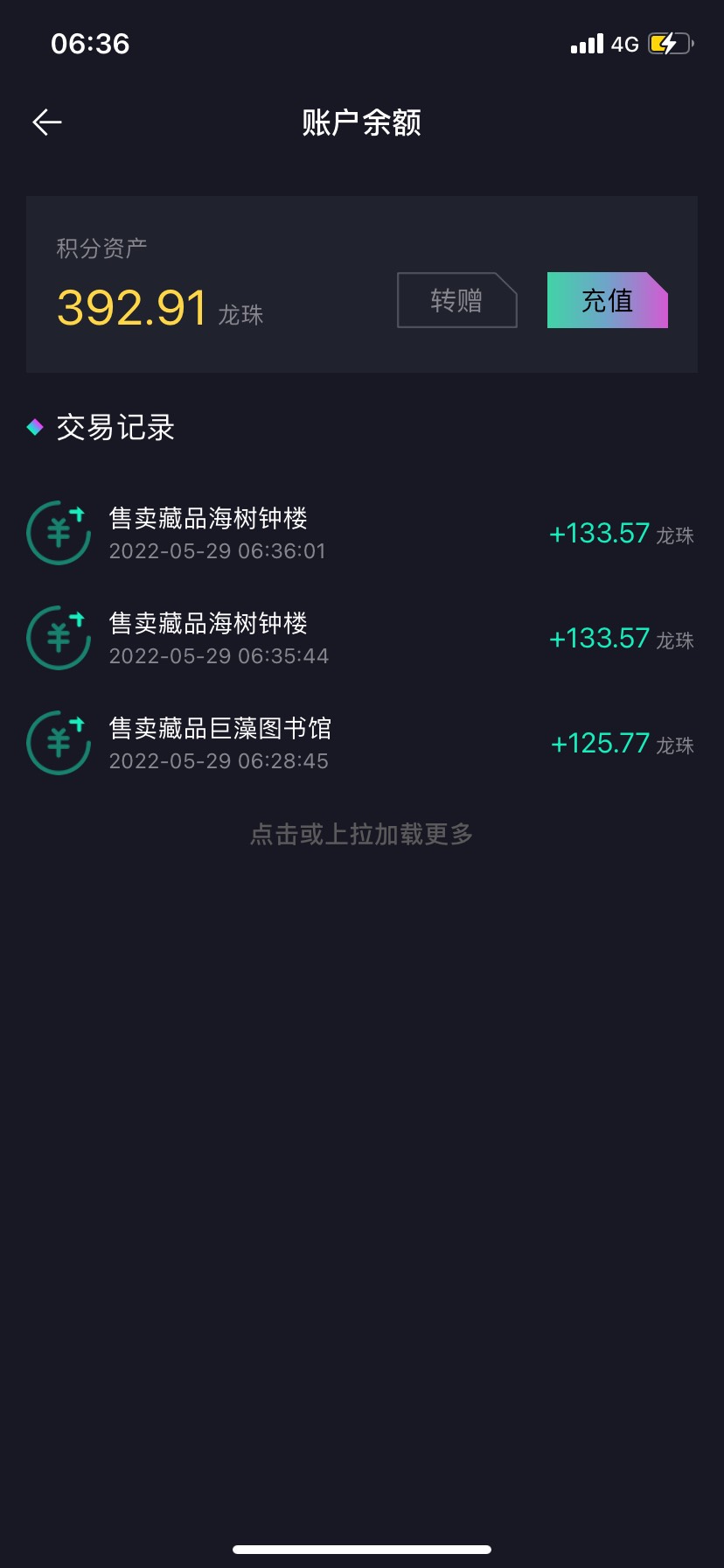Tap 点击或上拉加载更多 to load more records
The image size is (724, 1568).
click(362, 834)
